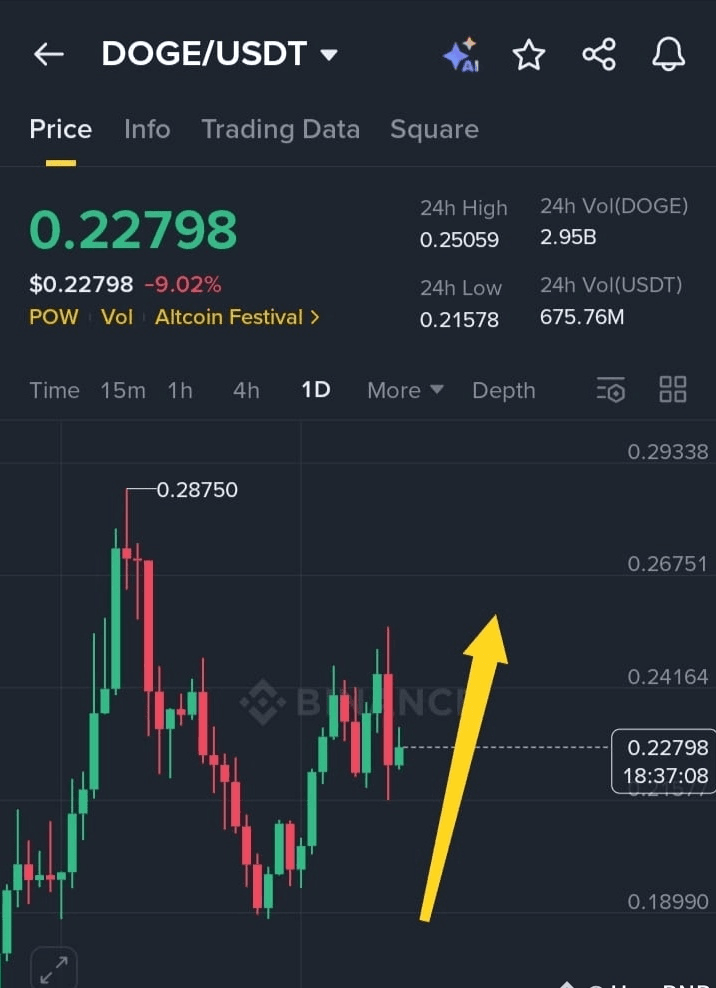Open the AI assistant sparkle icon
Screen dimensions: 716x988
tap(460, 55)
